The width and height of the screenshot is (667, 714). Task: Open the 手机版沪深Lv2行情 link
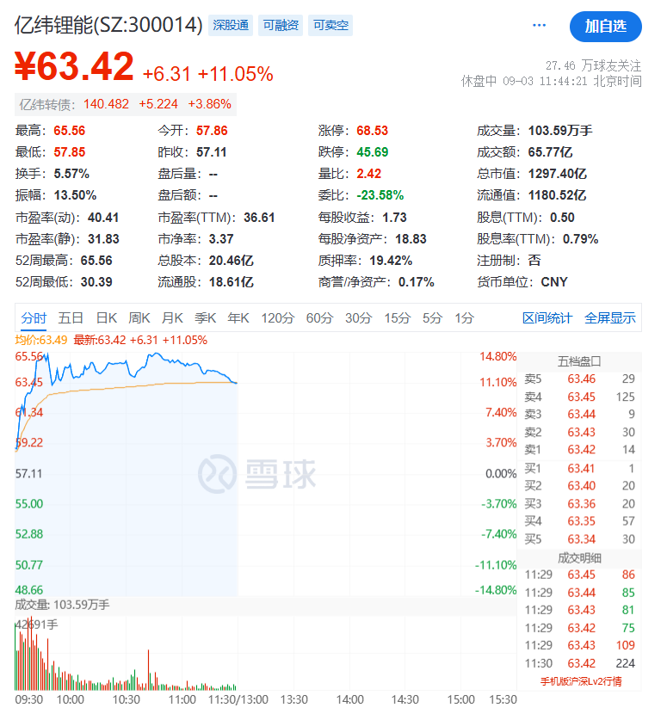[x=579, y=682]
